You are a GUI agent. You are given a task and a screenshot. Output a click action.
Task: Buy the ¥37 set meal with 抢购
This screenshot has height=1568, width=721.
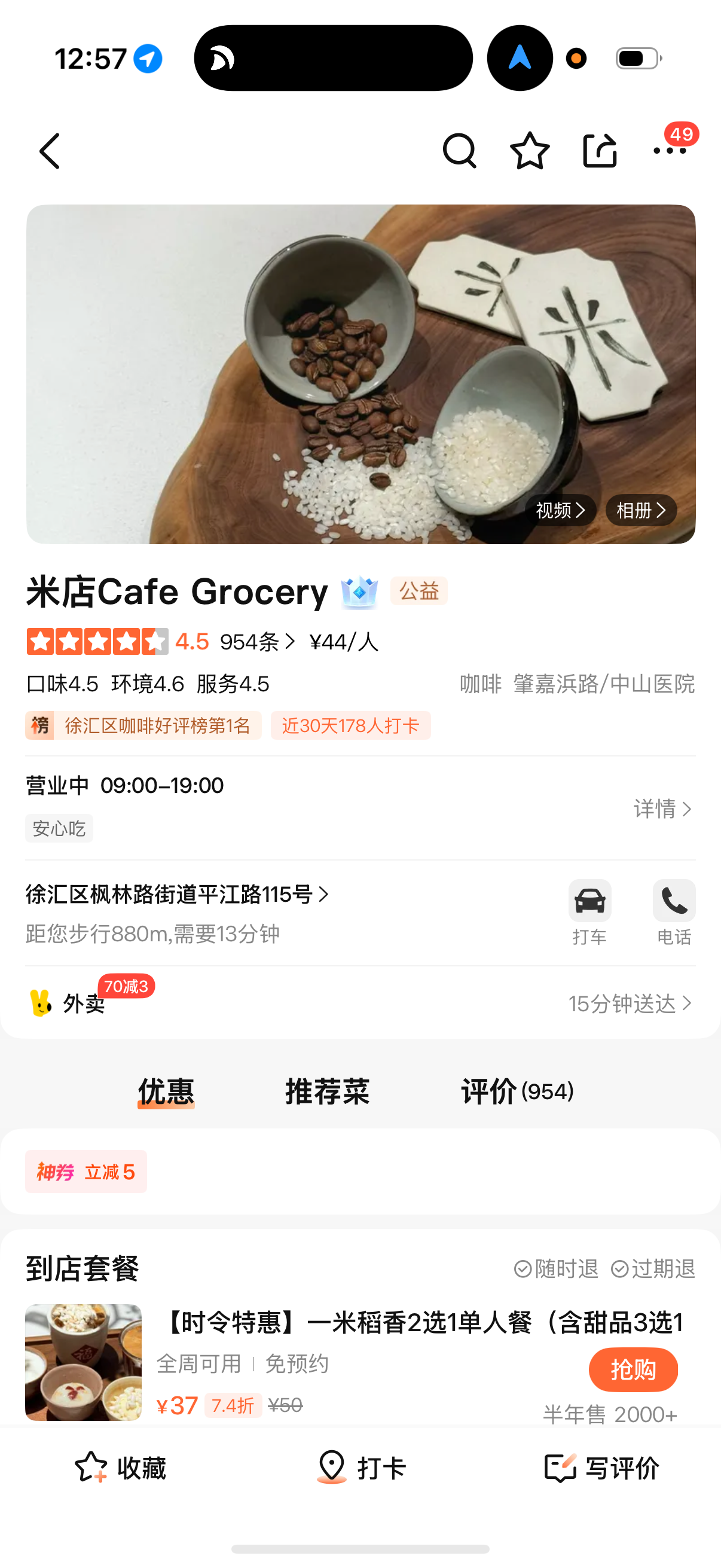tap(633, 1369)
